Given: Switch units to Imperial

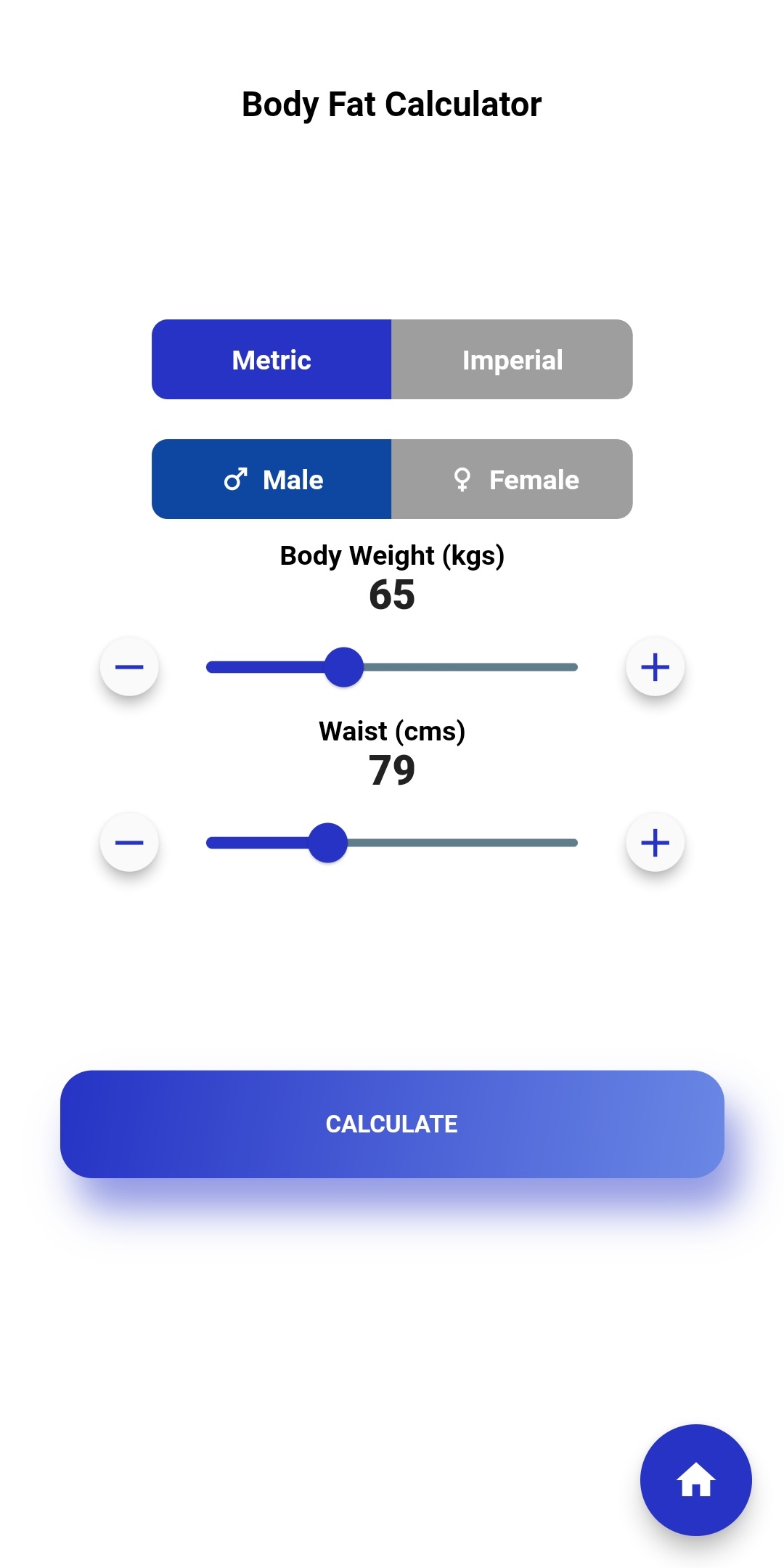Looking at the screenshot, I should pyautogui.click(x=512, y=360).
